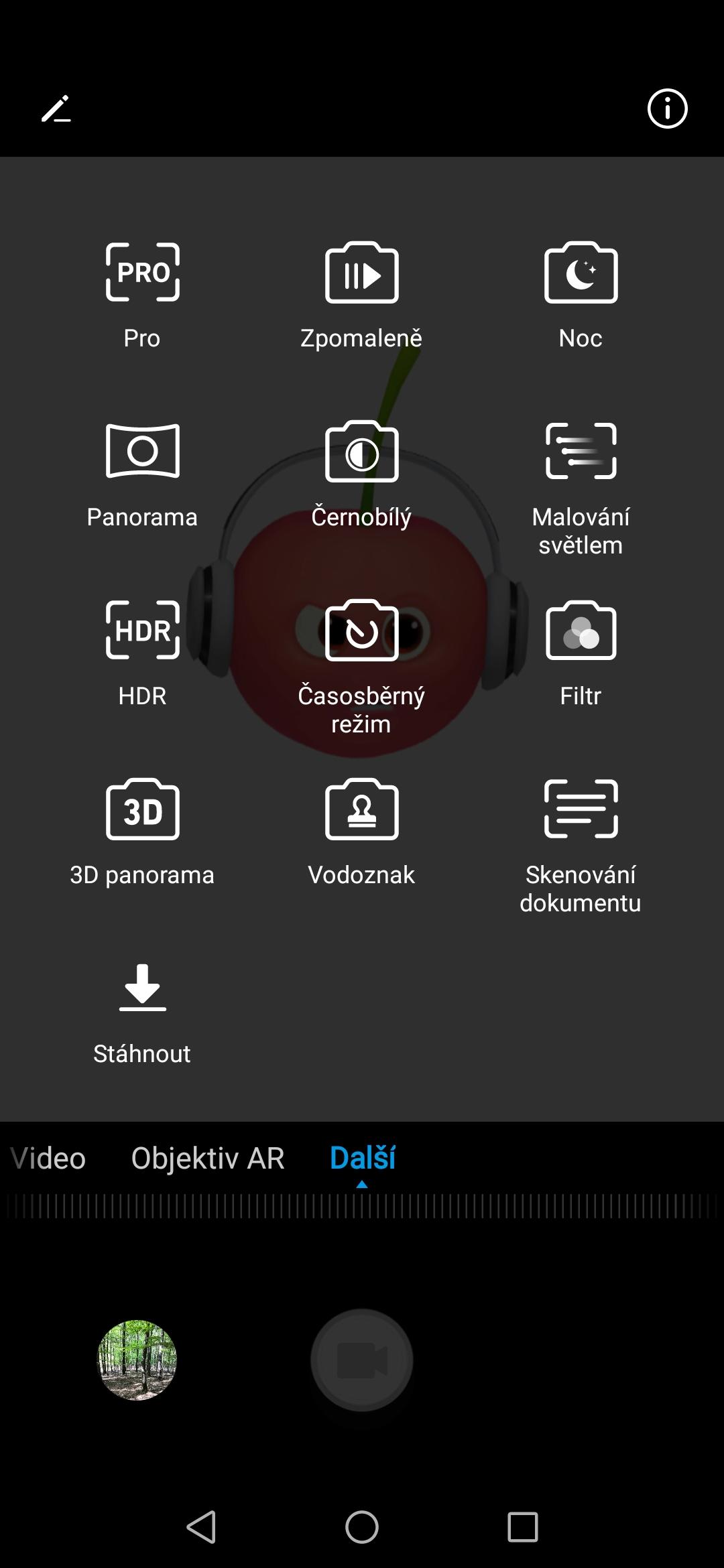This screenshot has width=724, height=1568.
Task: Tap the video record shutter button
Action: (362, 1360)
